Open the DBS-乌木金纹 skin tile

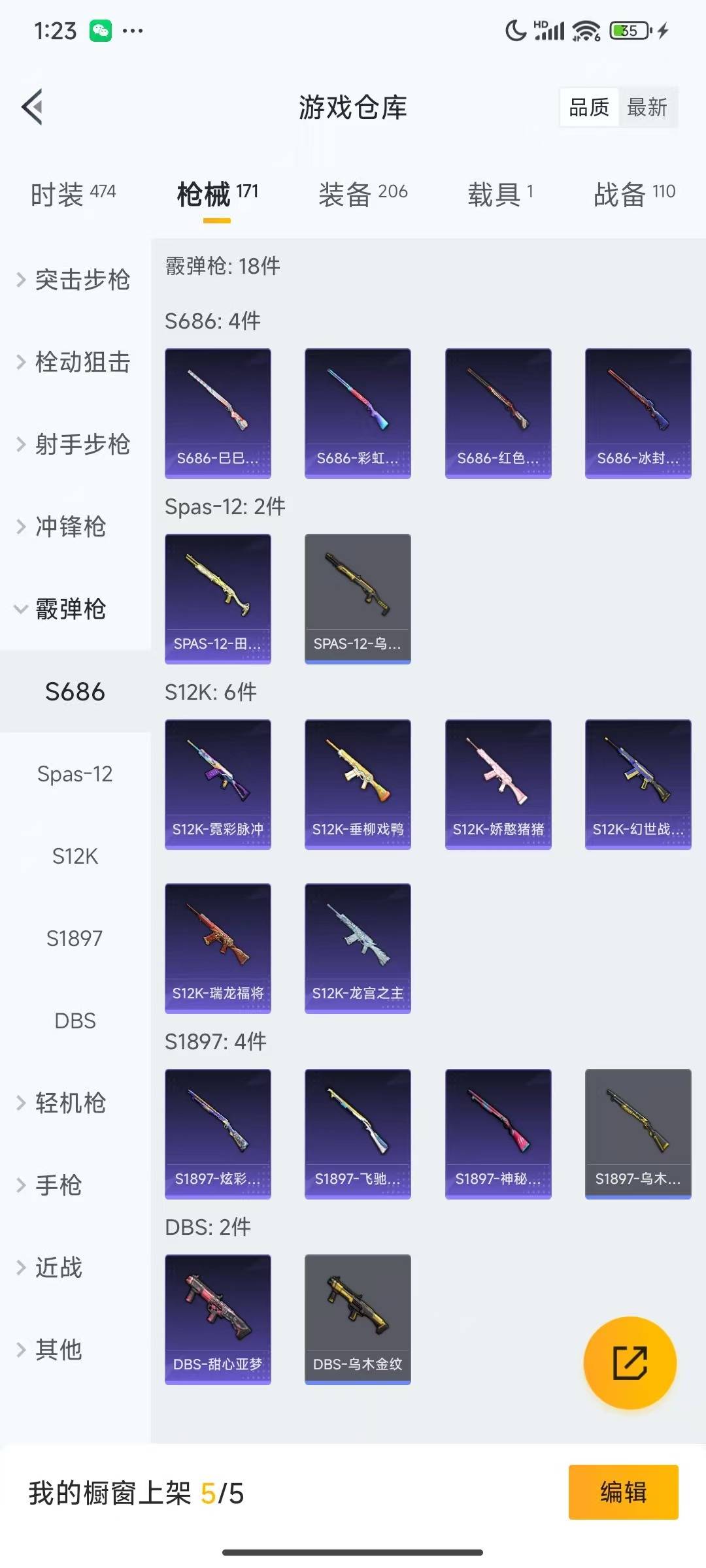tap(358, 1319)
